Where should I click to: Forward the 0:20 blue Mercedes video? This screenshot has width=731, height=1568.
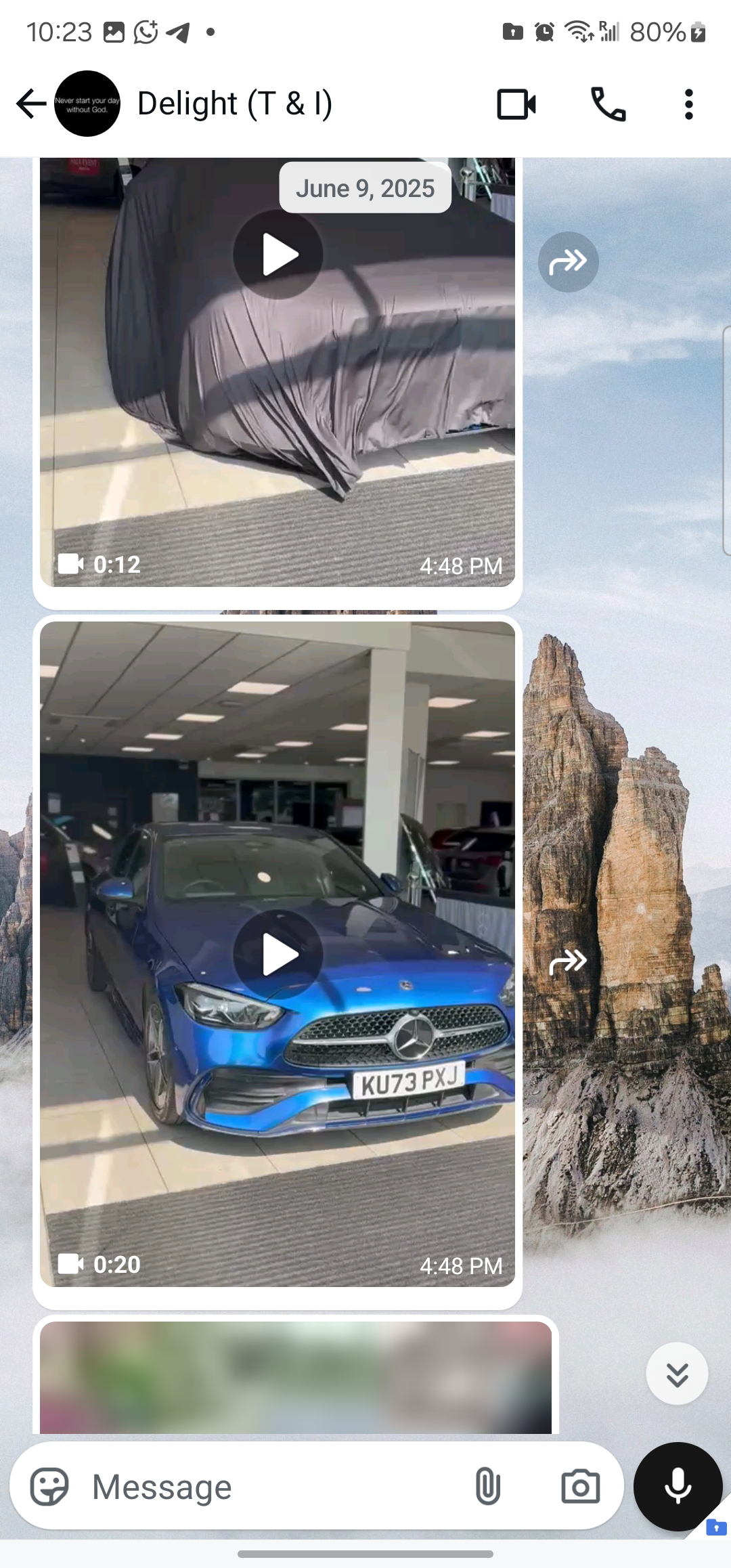click(x=568, y=961)
